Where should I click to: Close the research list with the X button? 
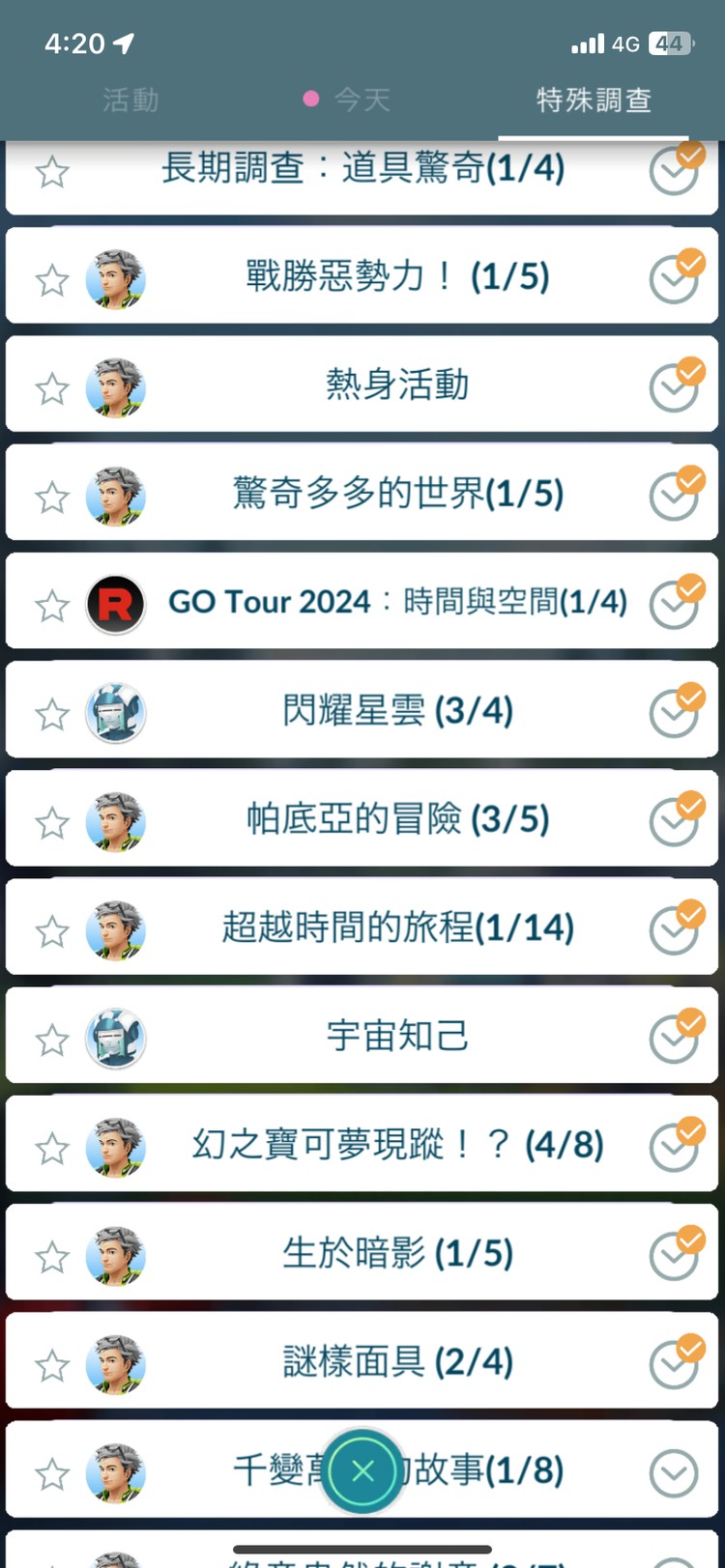(362, 1470)
